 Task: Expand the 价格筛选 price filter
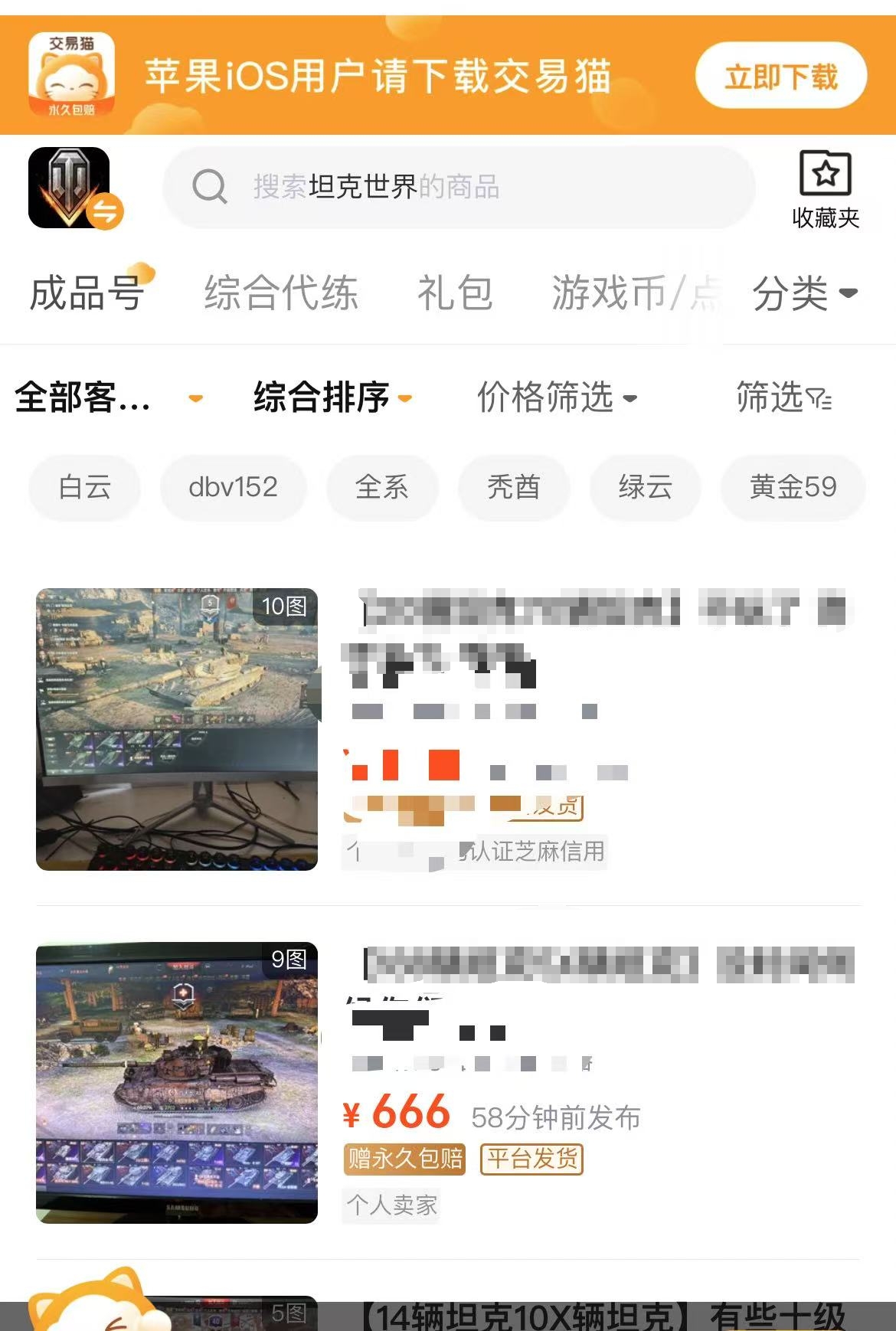pos(556,397)
